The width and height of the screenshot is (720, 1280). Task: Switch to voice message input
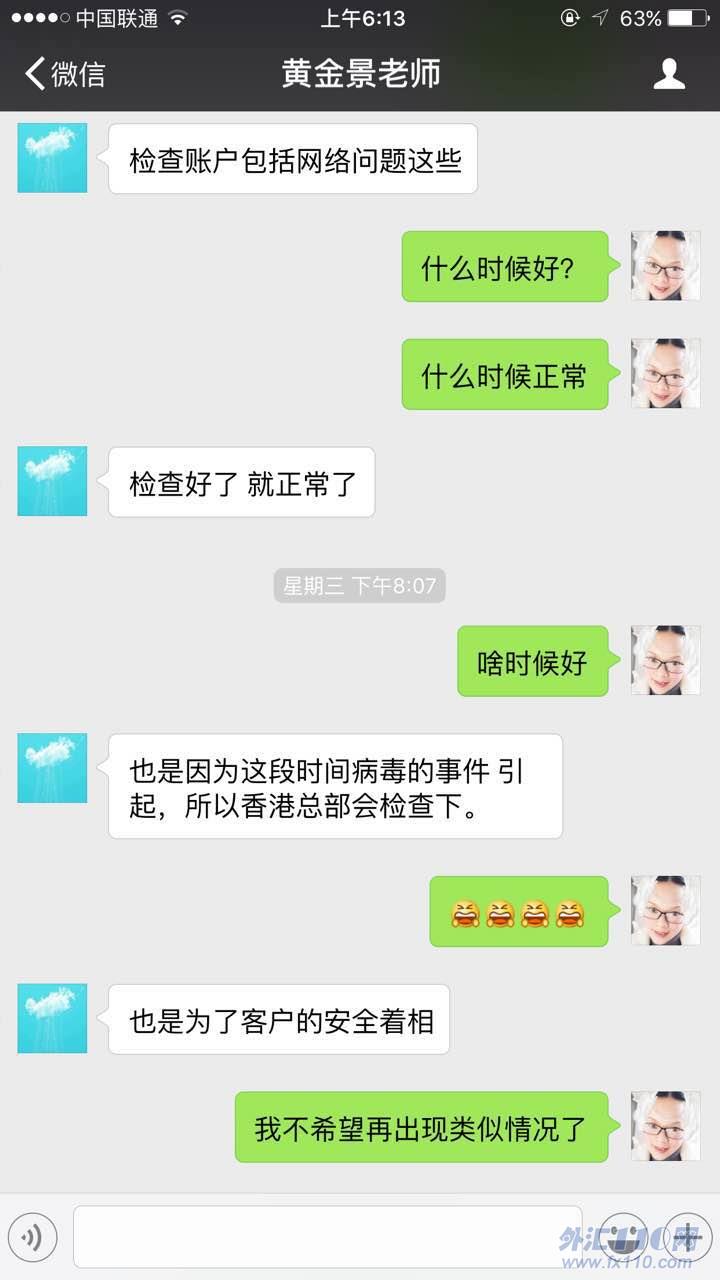(32, 1238)
